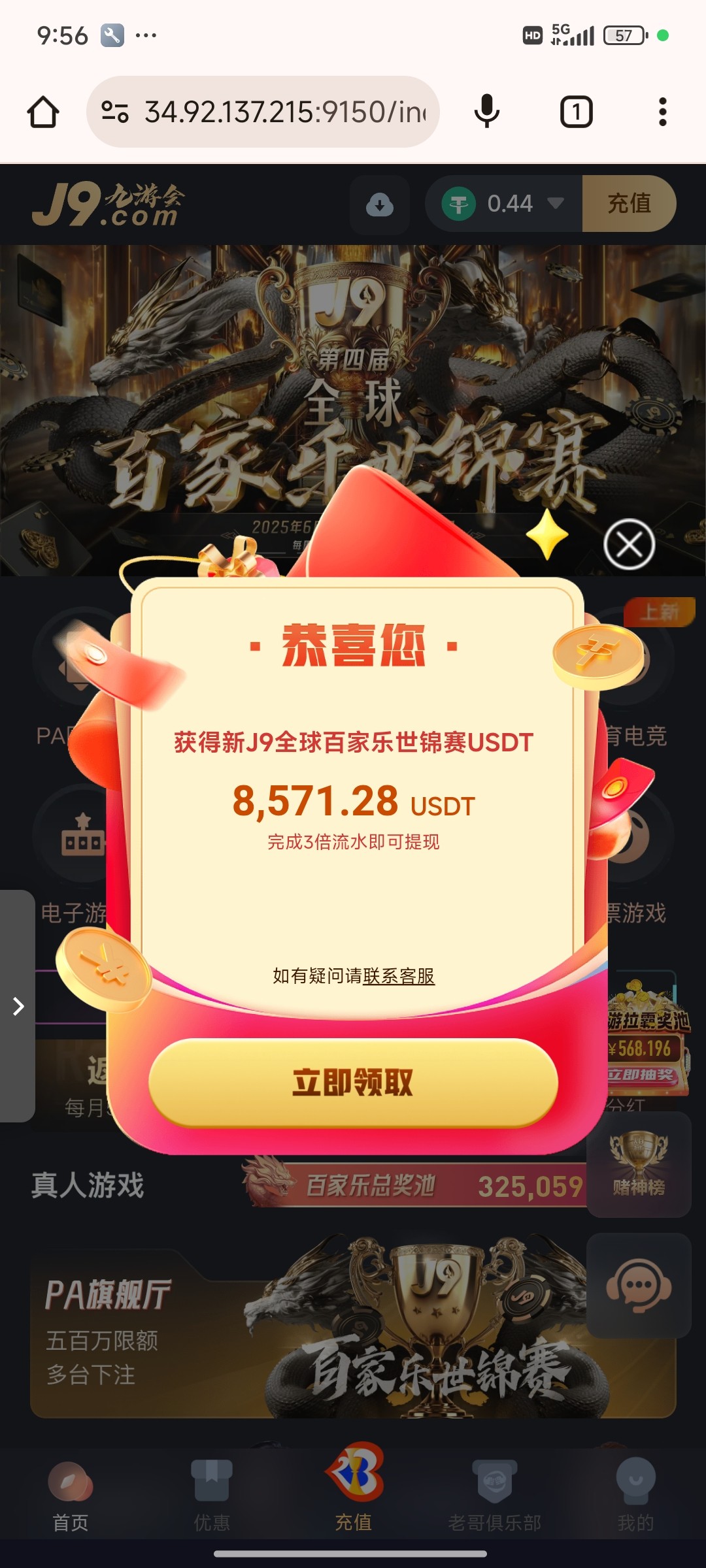This screenshot has width=706, height=1568.
Task: Switch to the 首页 tab
Action: pos(71,1496)
